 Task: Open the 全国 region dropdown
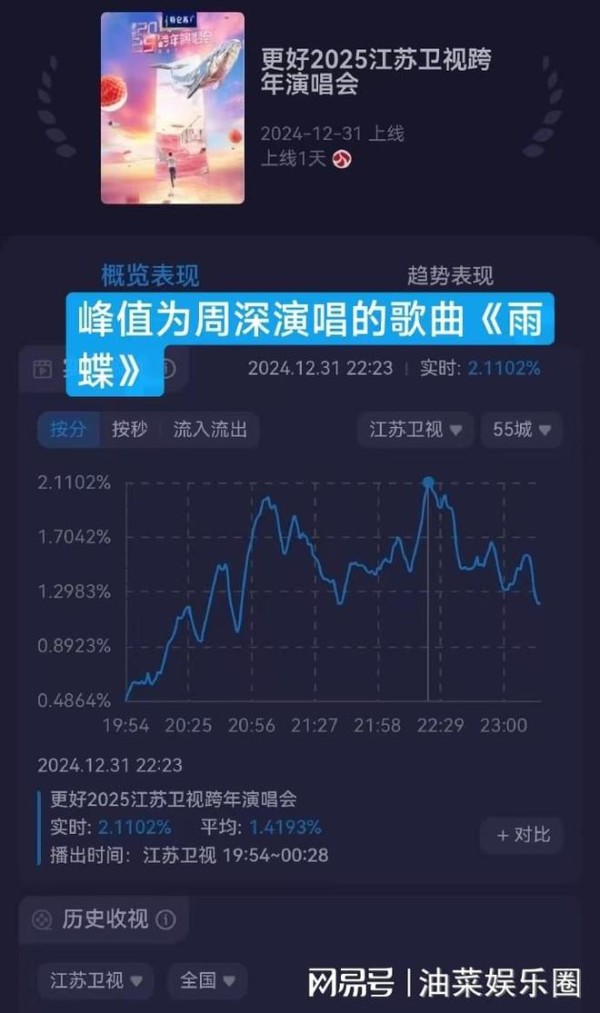[207, 980]
